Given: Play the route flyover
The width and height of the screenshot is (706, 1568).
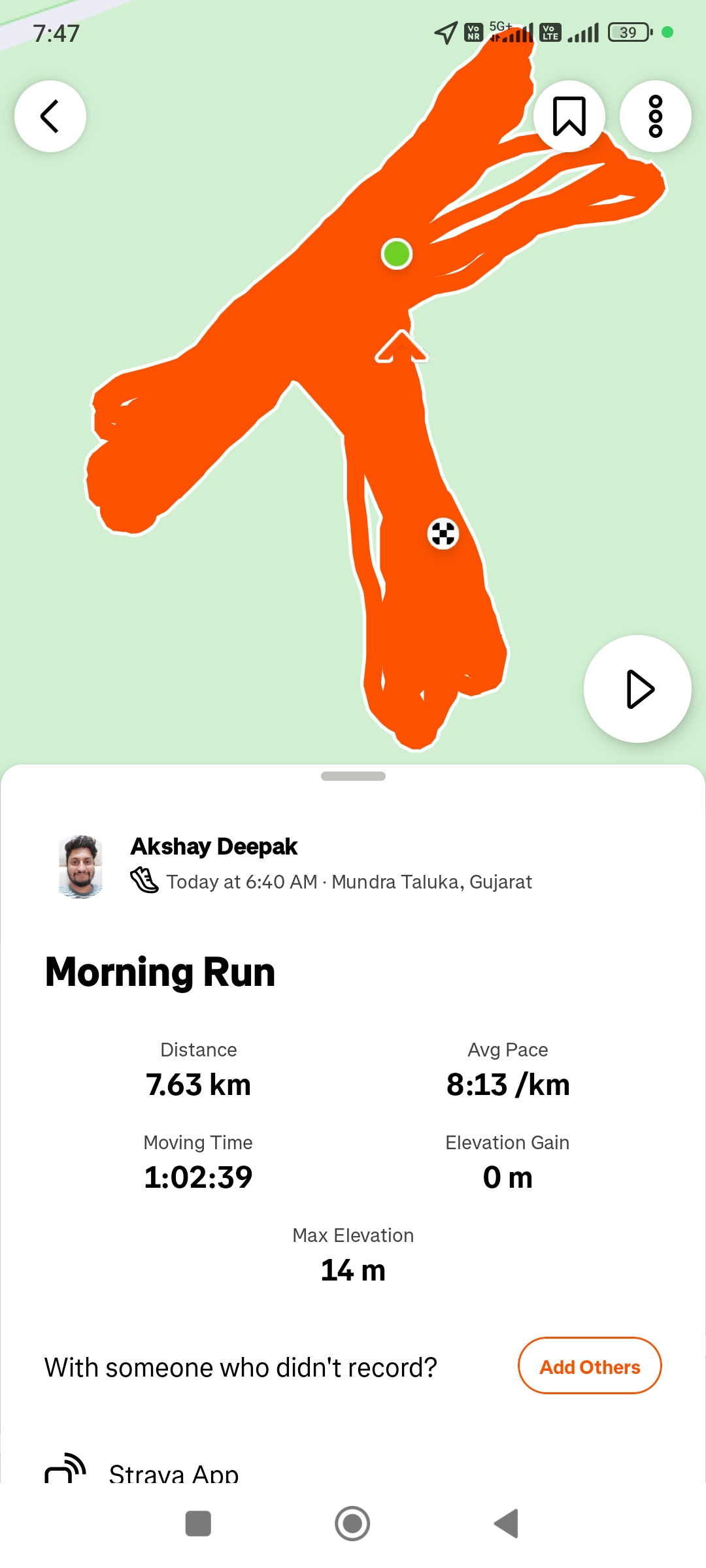Looking at the screenshot, I should coord(637,689).
